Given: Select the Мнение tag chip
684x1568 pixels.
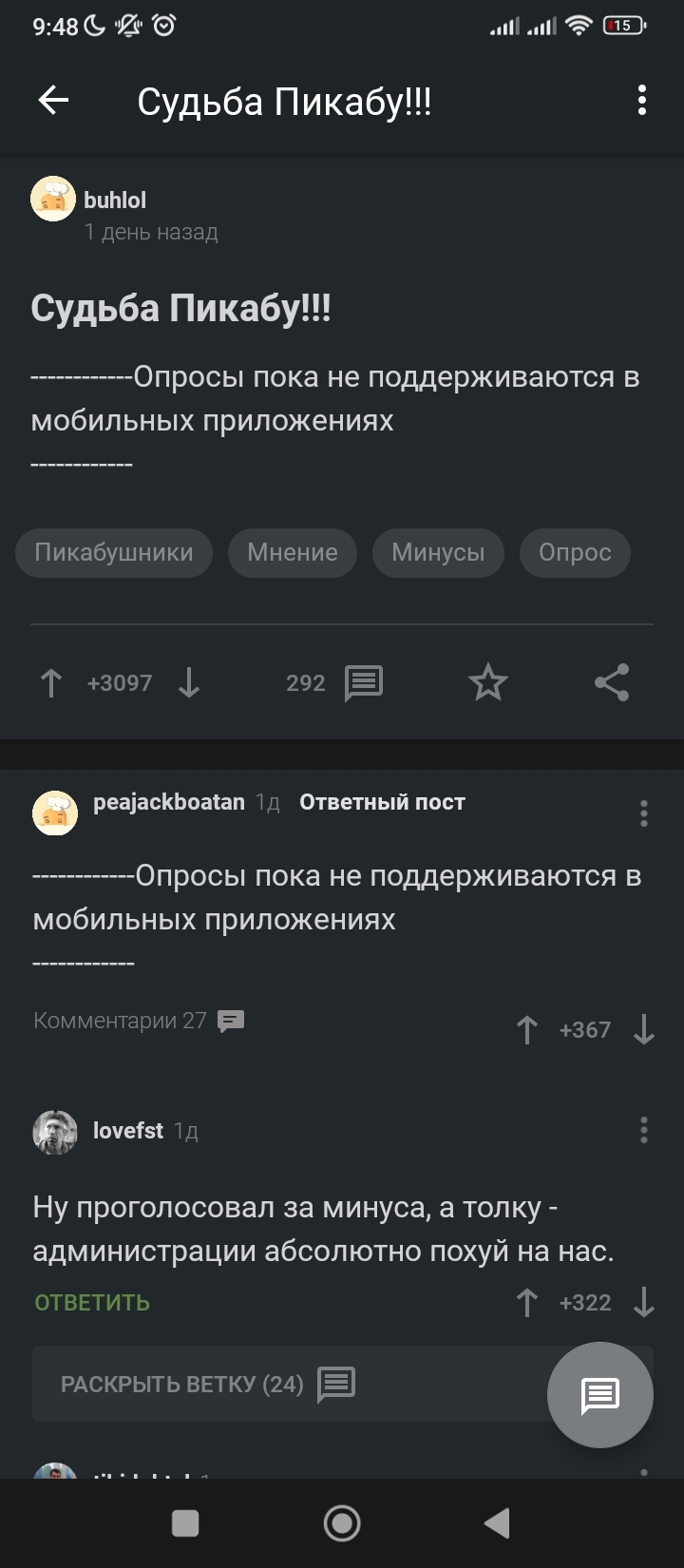Looking at the screenshot, I should (x=293, y=553).
